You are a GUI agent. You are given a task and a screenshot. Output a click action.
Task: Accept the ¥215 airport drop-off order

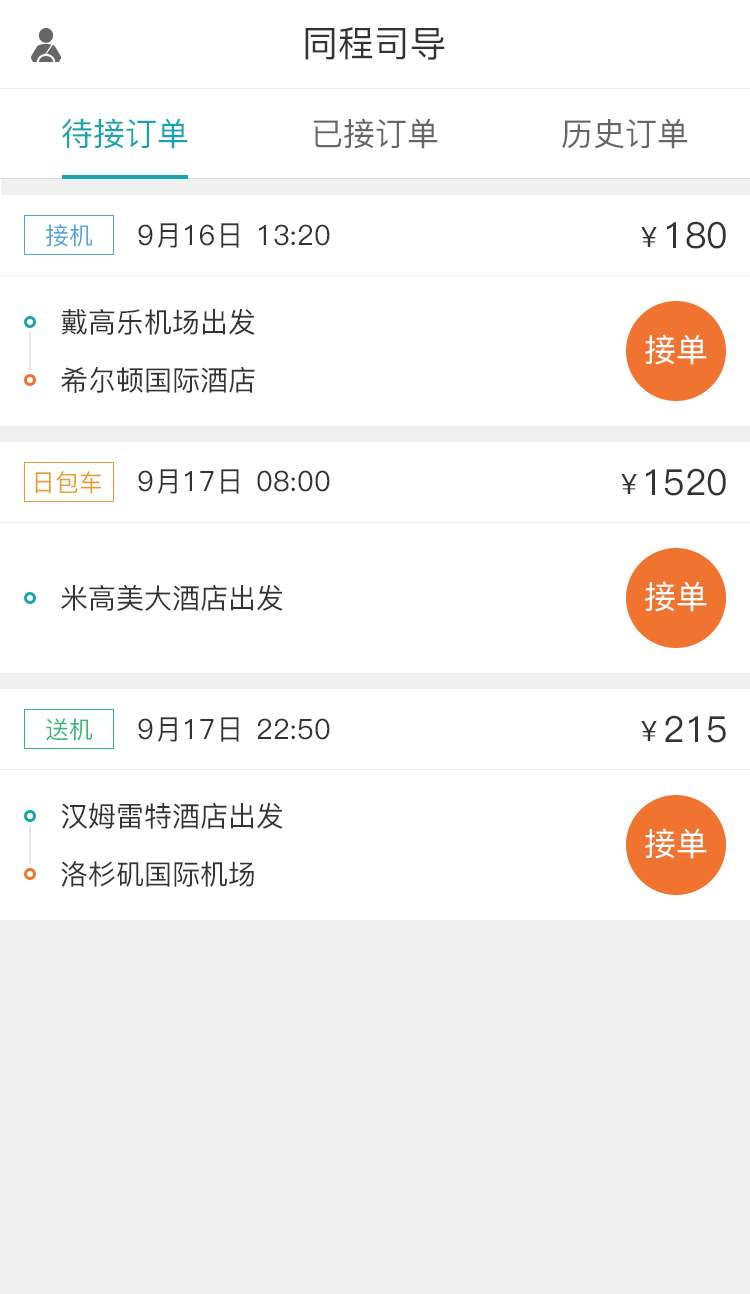pos(676,845)
